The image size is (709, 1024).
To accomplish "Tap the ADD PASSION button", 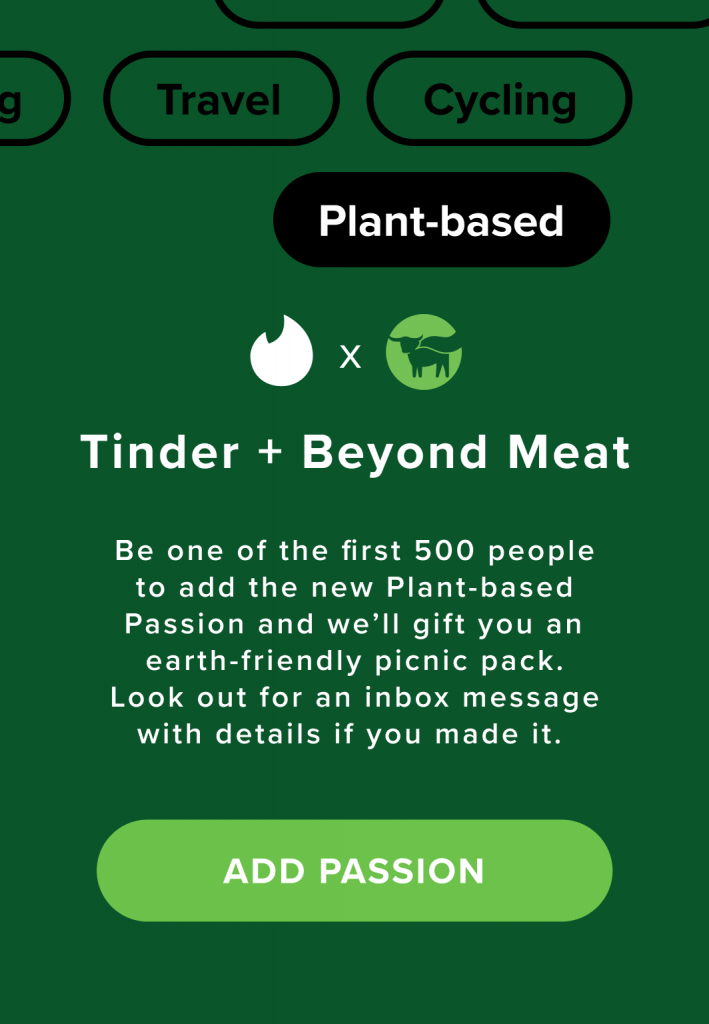I will pyautogui.click(x=354, y=870).
